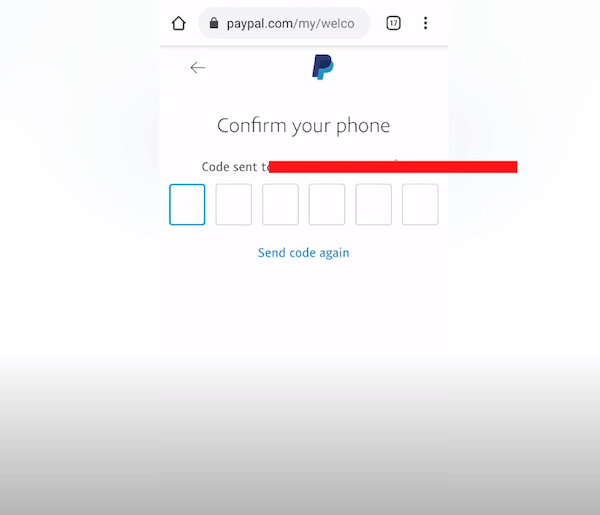Screen dimensions: 600x515
Task: Select the fifth code digit box
Action: click(x=373, y=204)
